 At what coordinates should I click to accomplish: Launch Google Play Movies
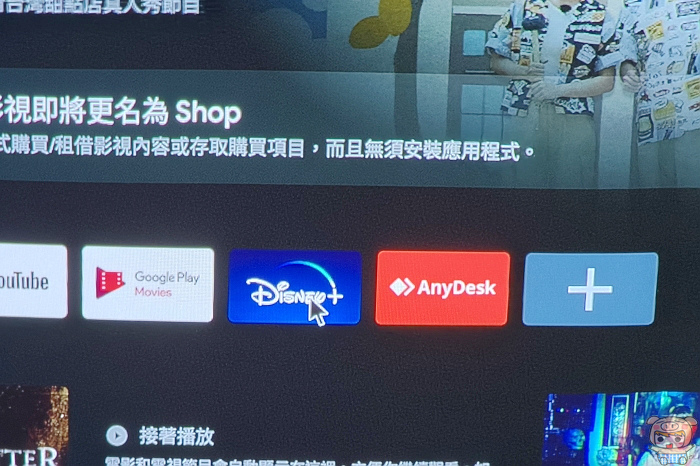coord(148,284)
